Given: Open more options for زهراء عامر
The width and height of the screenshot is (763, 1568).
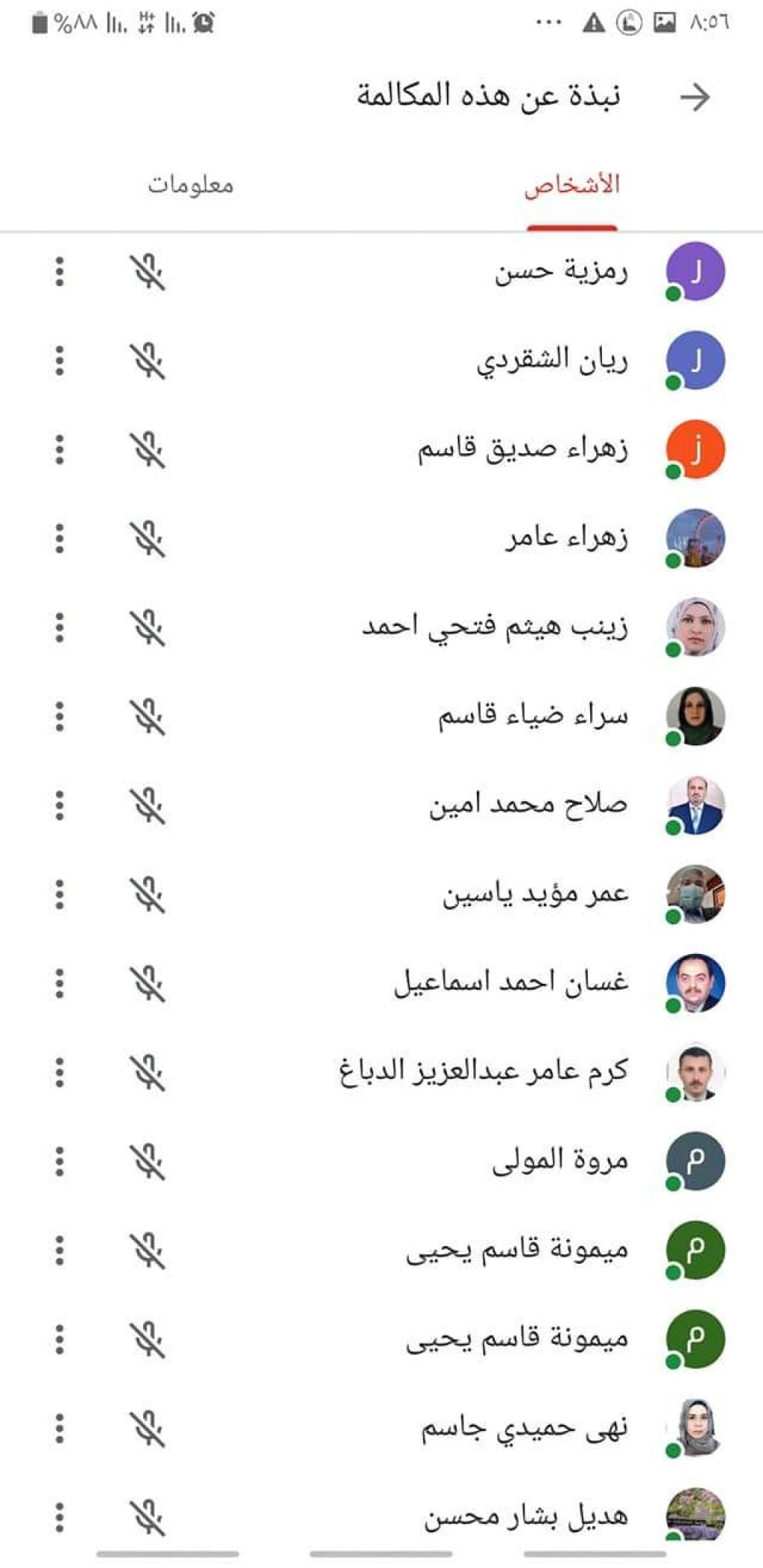Looking at the screenshot, I should point(60,539).
